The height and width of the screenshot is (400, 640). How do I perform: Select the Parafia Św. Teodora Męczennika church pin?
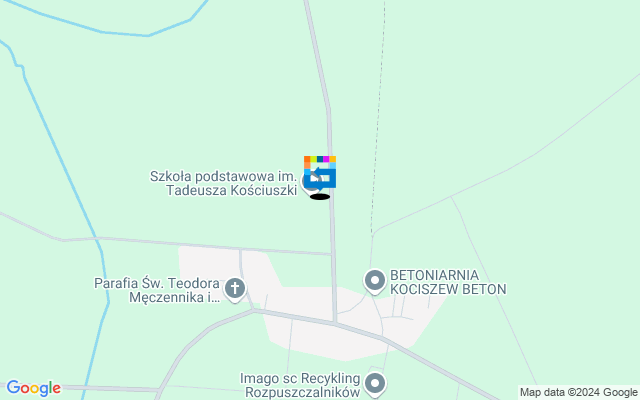[235, 290]
